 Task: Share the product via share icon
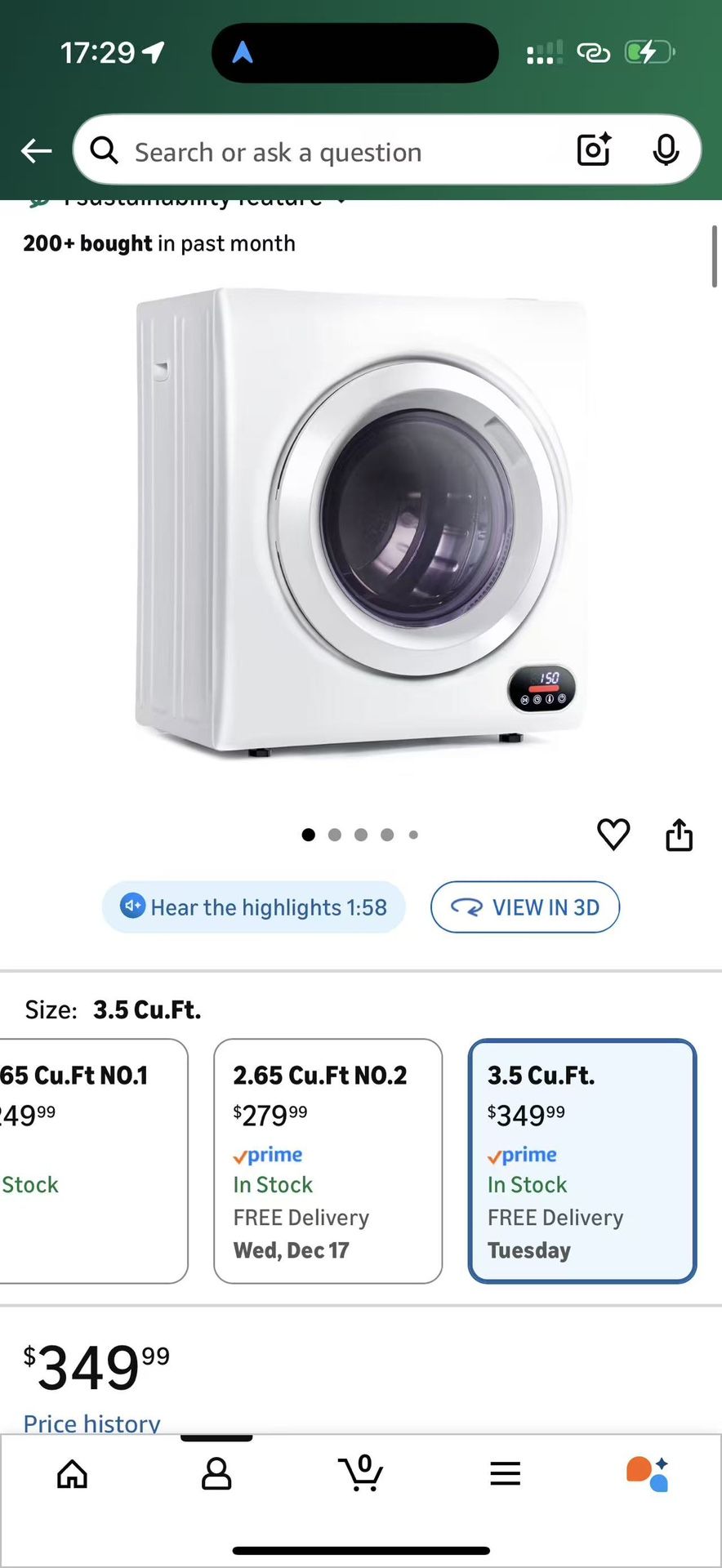[x=679, y=834]
